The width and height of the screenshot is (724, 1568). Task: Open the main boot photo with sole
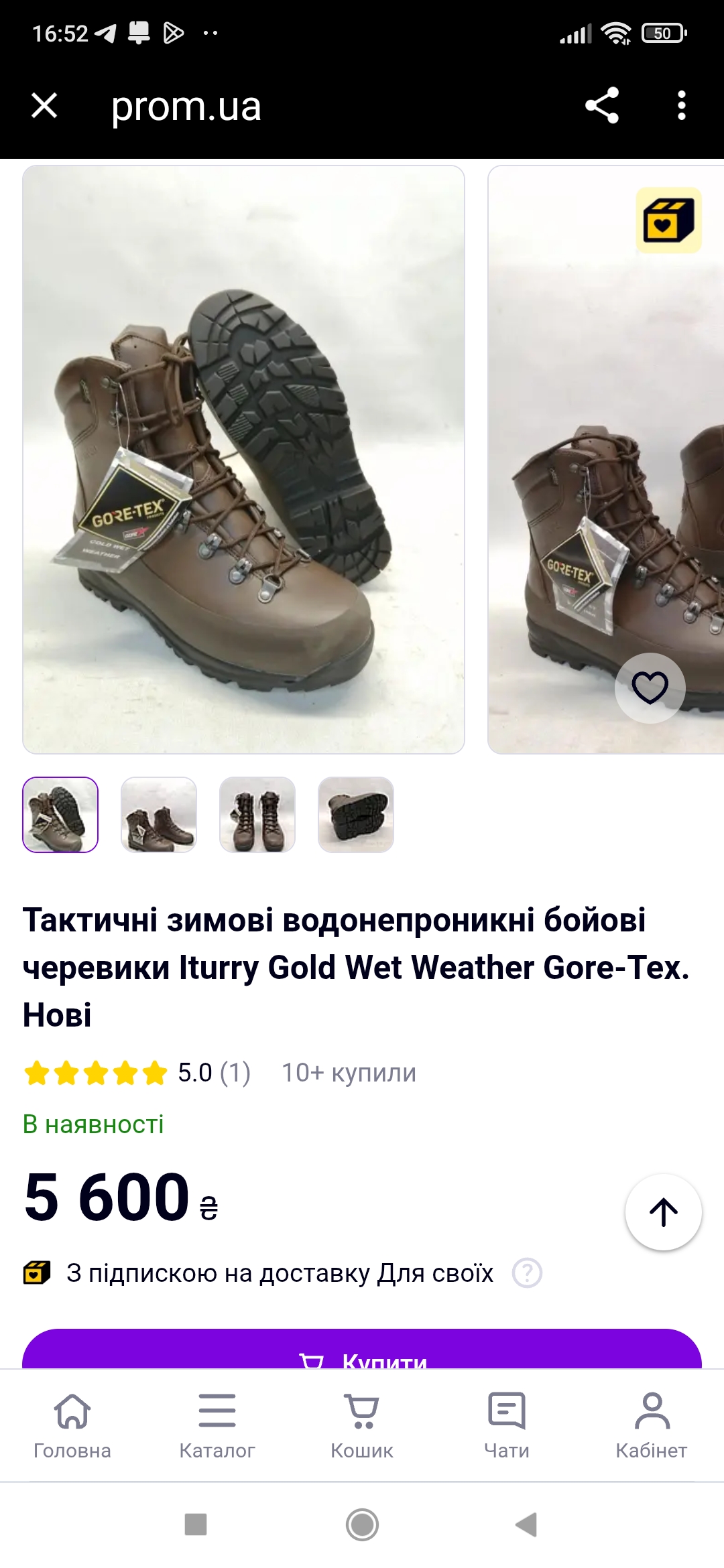click(243, 460)
